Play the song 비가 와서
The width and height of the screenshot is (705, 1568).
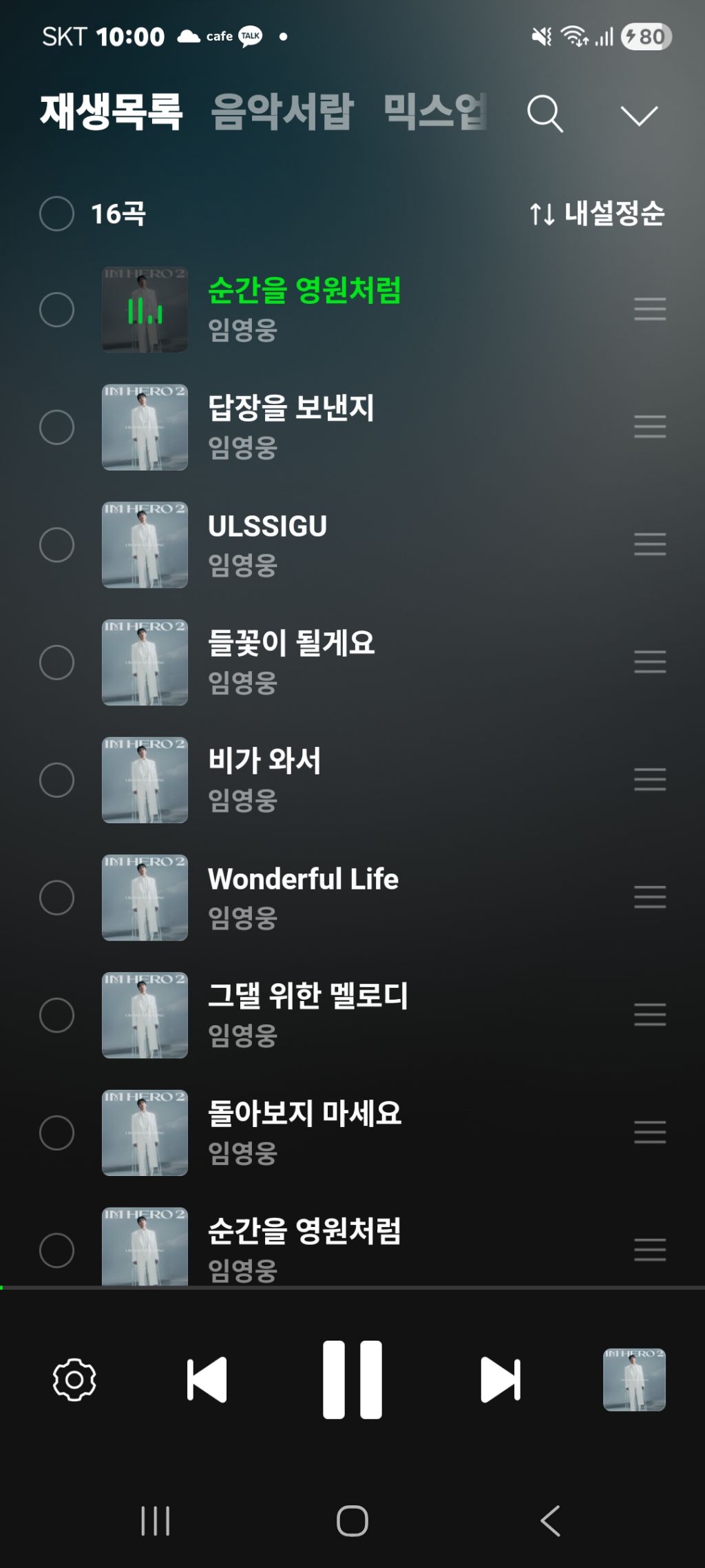264,761
